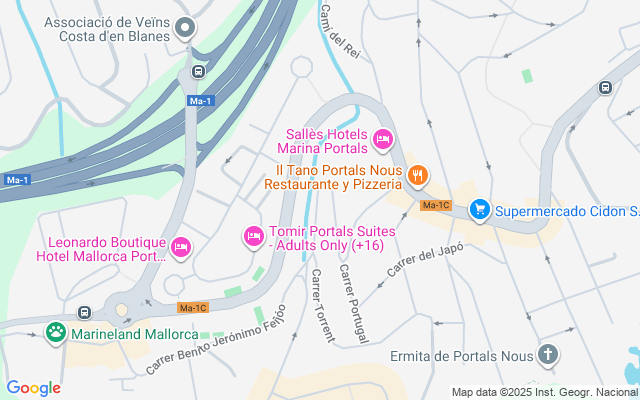Select Leonardo Boutique Hotel Mallorca marker
The image size is (640, 400).
click(x=181, y=246)
